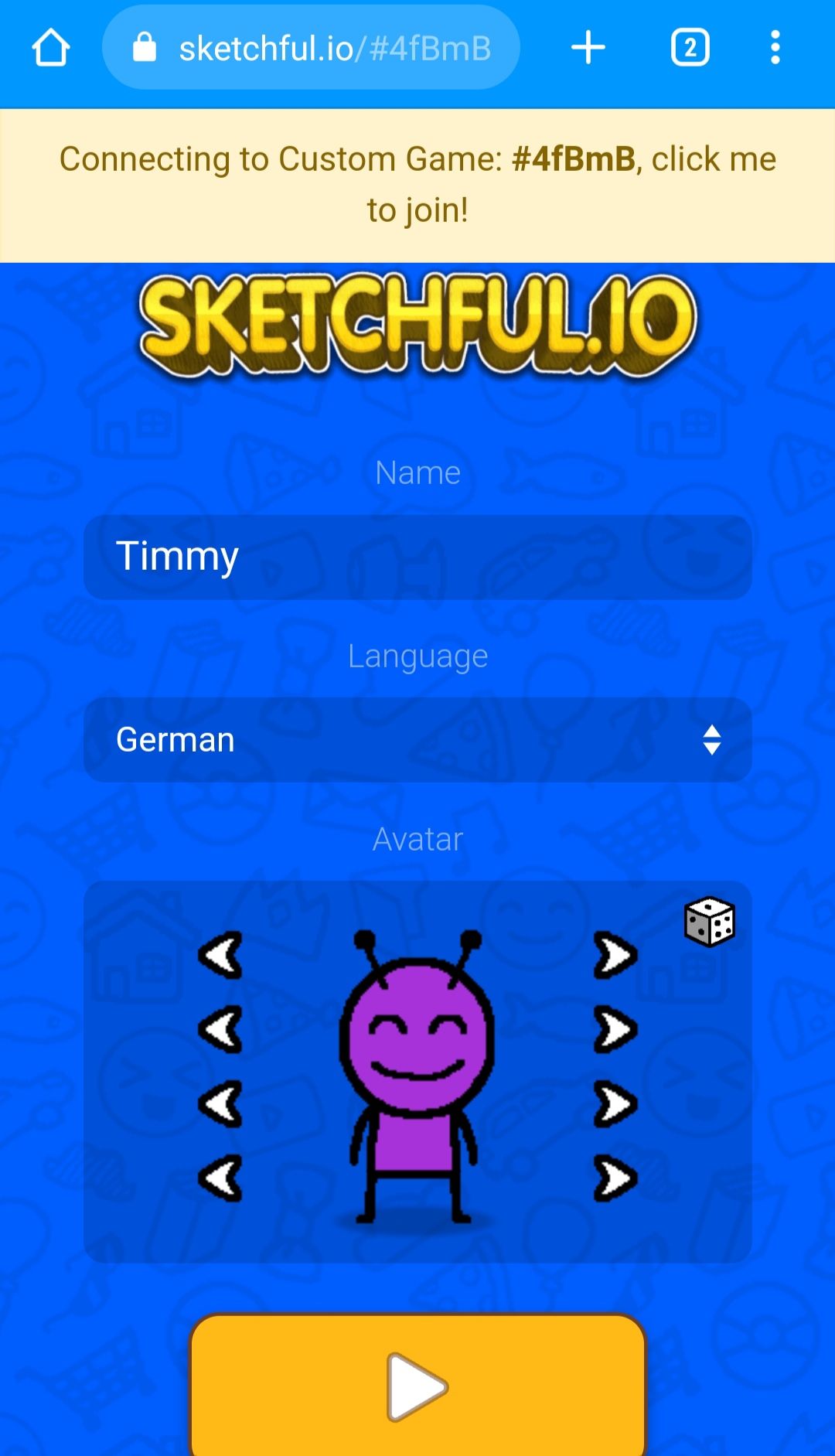Viewport: 835px width, 1456px height.
Task: Tap the bottom right avatar arrow
Action: (x=615, y=1178)
